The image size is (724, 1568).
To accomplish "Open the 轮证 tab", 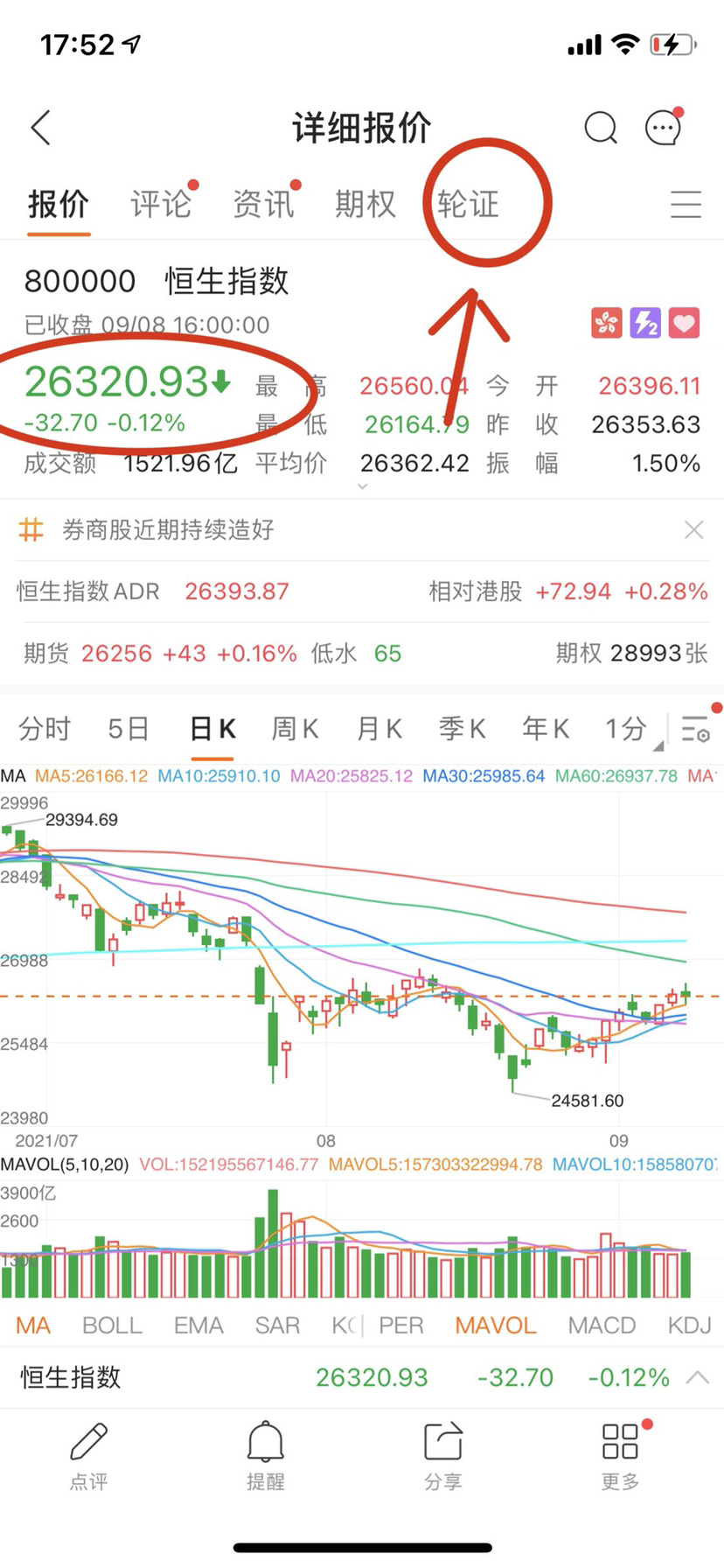I will point(468,204).
